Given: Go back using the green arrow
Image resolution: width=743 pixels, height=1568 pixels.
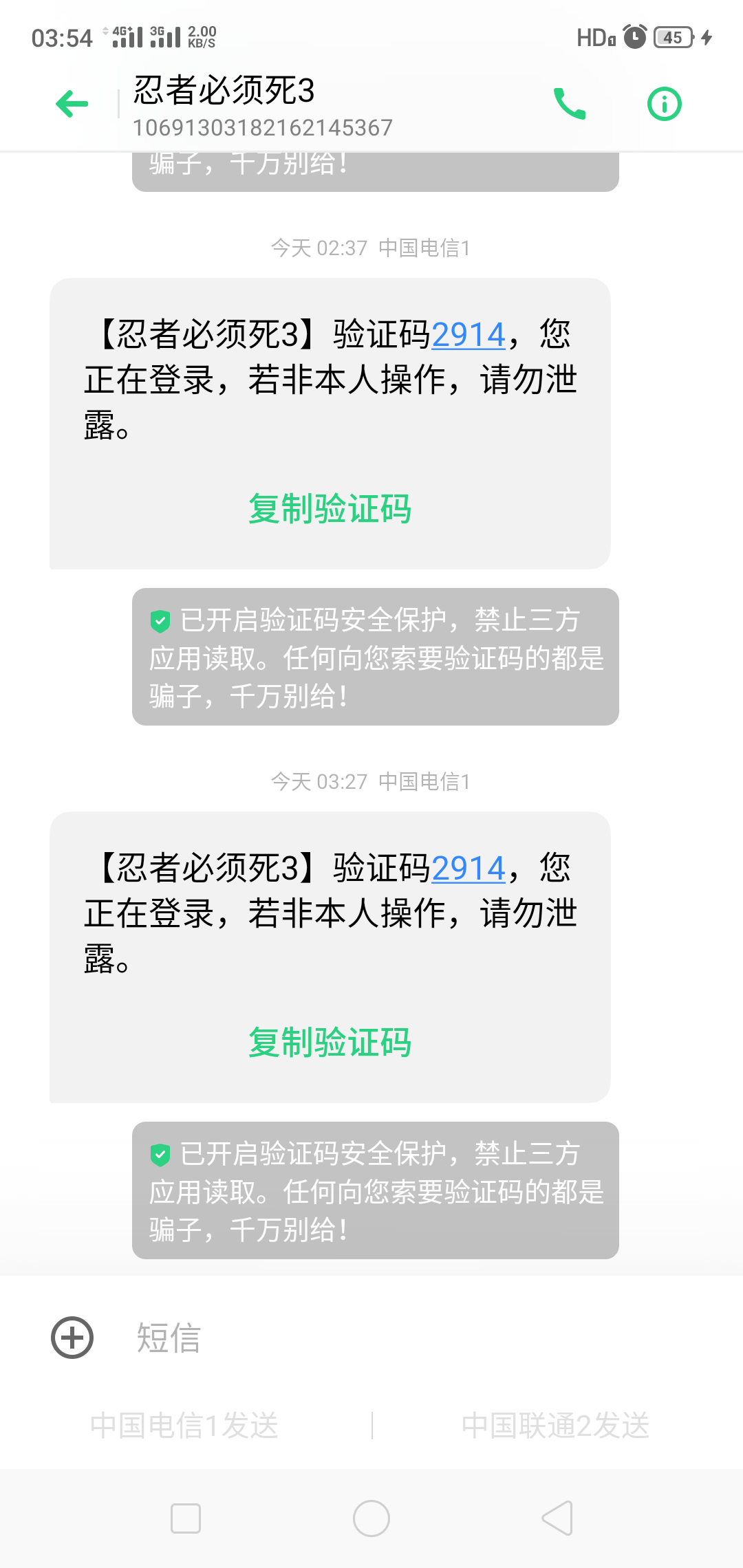Looking at the screenshot, I should pyautogui.click(x=72, y=104).
